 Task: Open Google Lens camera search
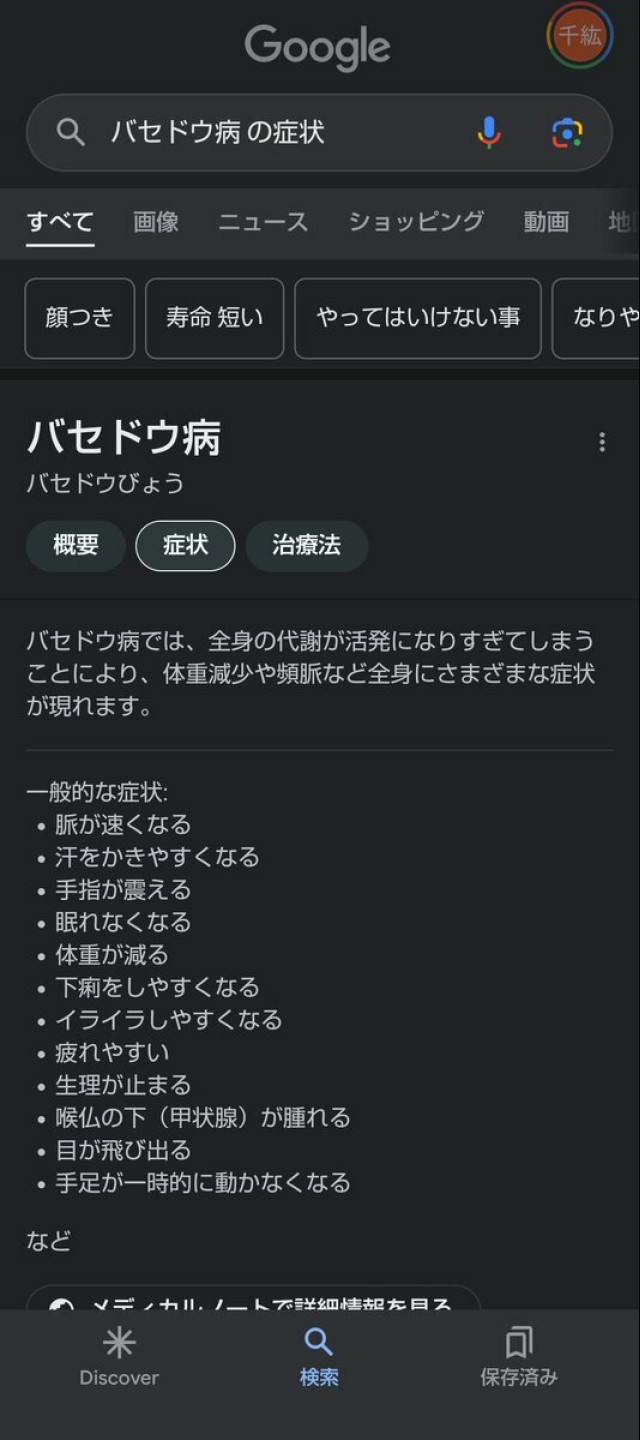(x=567, y=132)
